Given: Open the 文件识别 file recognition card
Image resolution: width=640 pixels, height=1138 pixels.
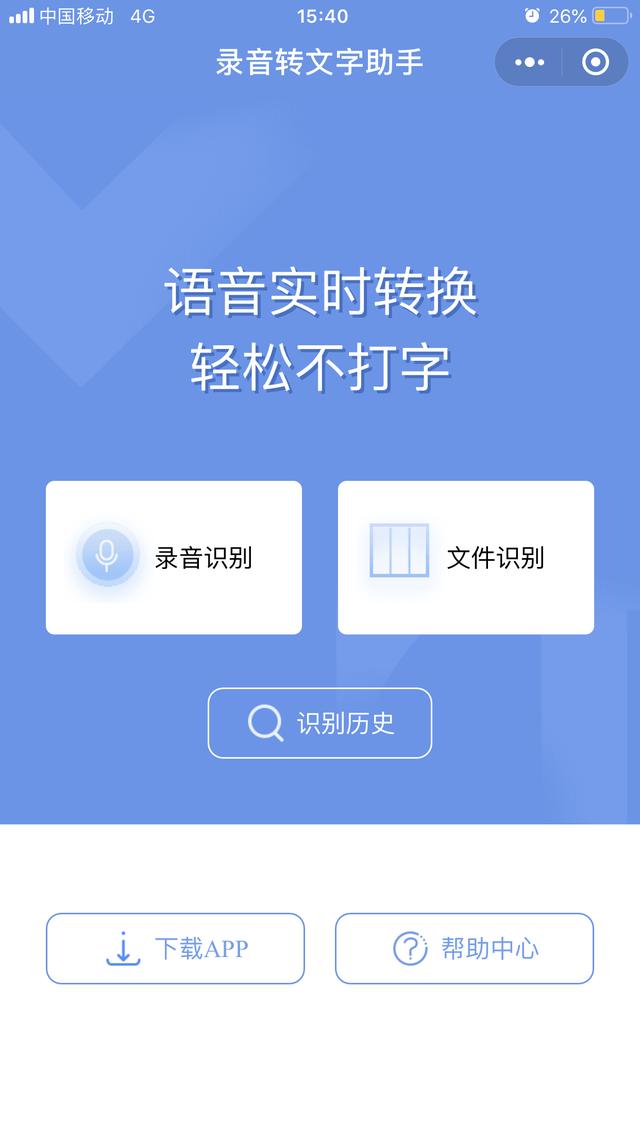Looking at the screenshot, I should [x=466, y=557].
